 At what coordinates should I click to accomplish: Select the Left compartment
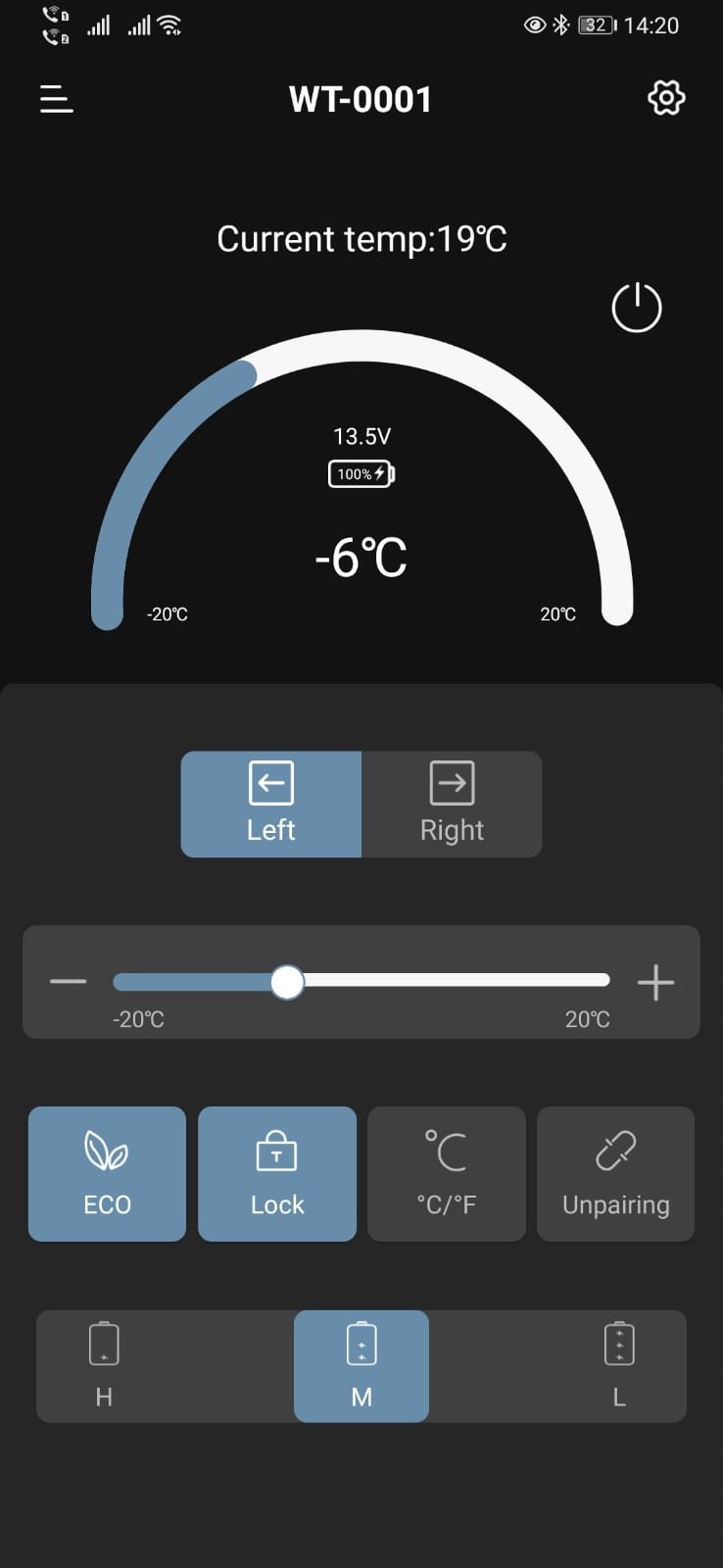(x=271, y=805)
